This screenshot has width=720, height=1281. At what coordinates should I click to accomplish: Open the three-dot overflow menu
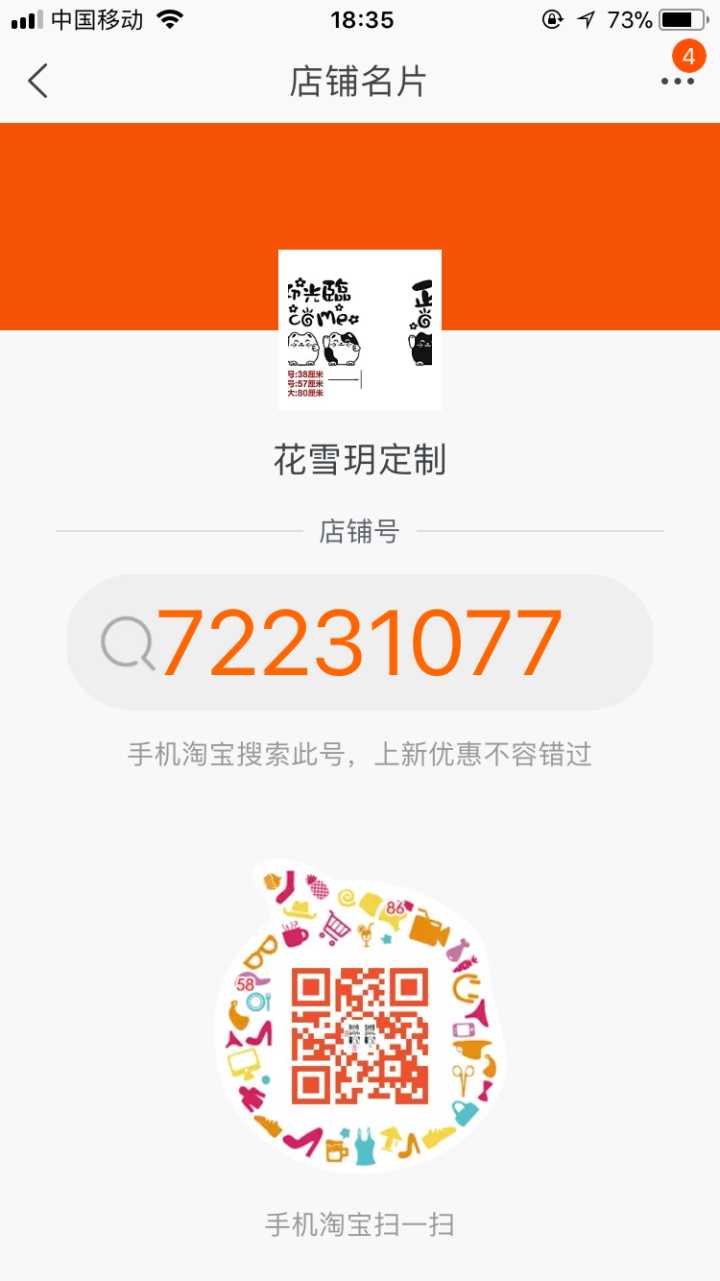click(677, 81)
